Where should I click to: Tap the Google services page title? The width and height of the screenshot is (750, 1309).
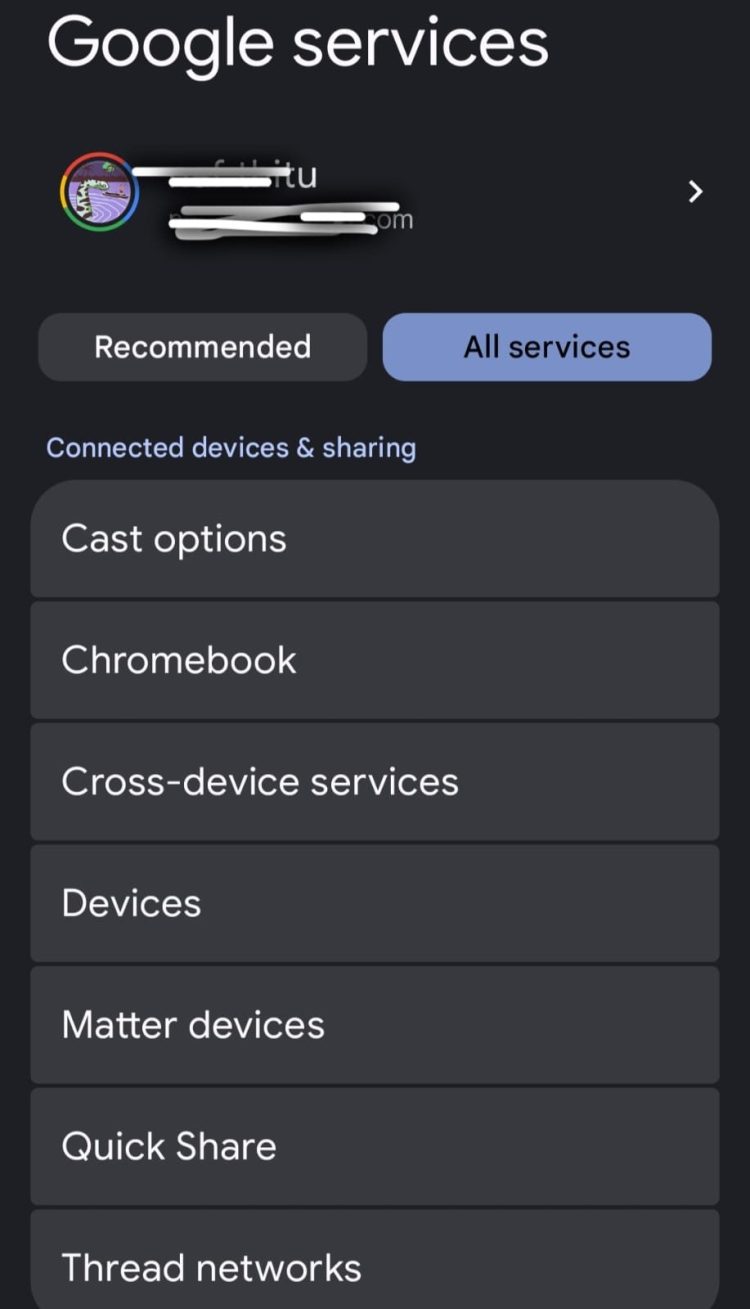coord(299,42)
